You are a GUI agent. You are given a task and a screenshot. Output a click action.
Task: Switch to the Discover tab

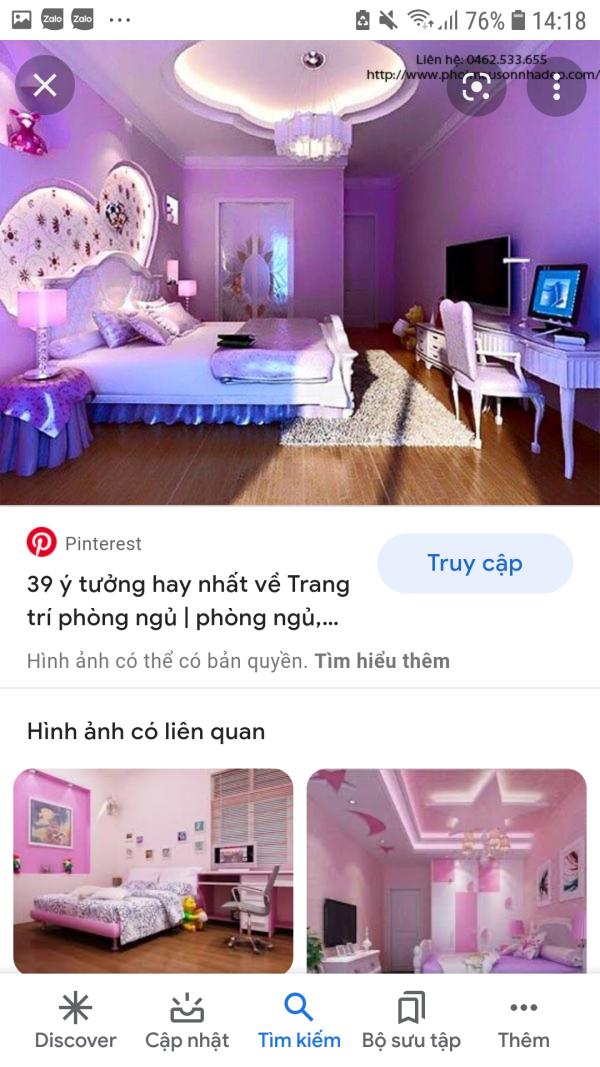coord(75,1022)
